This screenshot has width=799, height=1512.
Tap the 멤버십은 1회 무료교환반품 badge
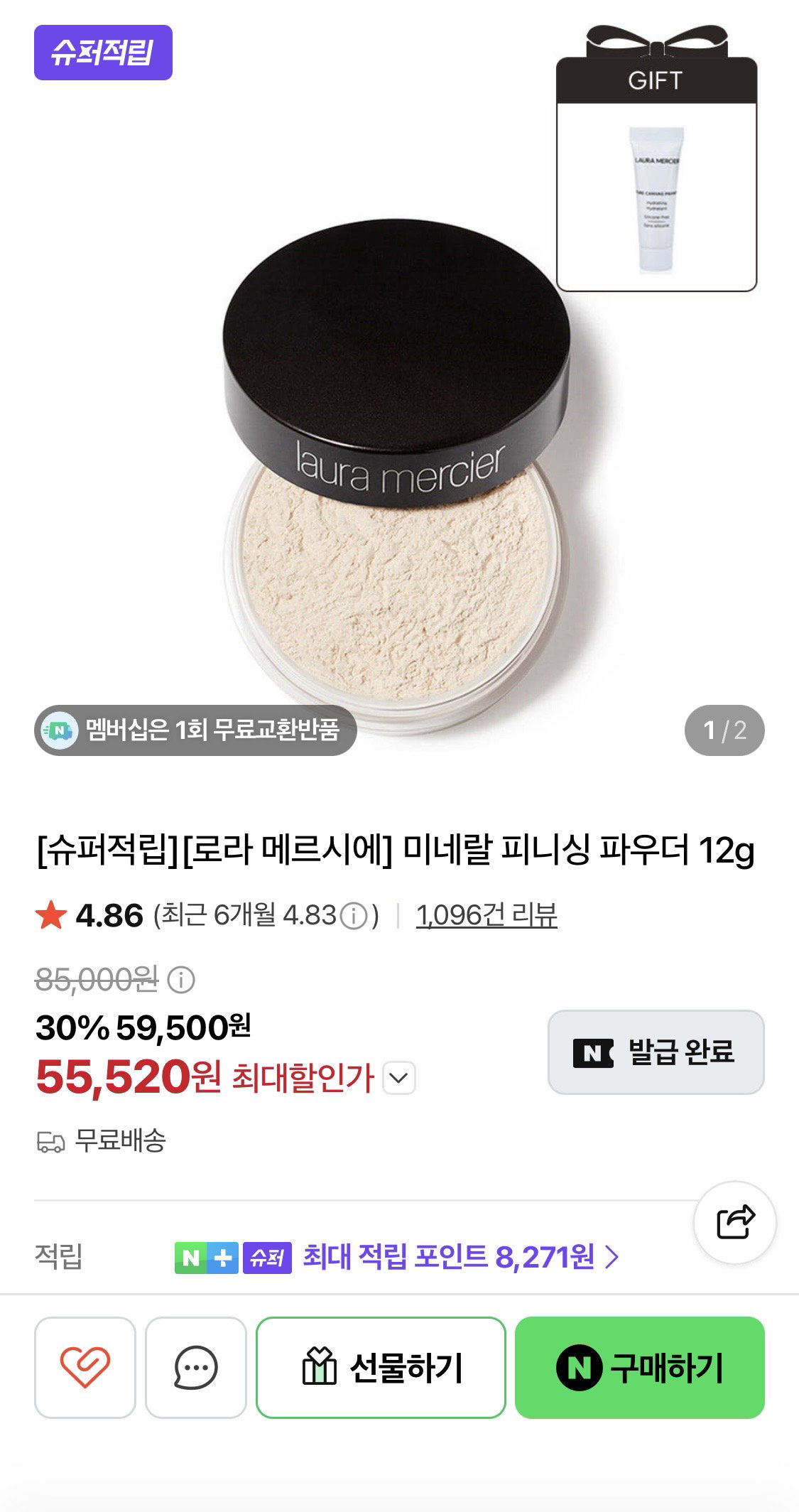195,730
